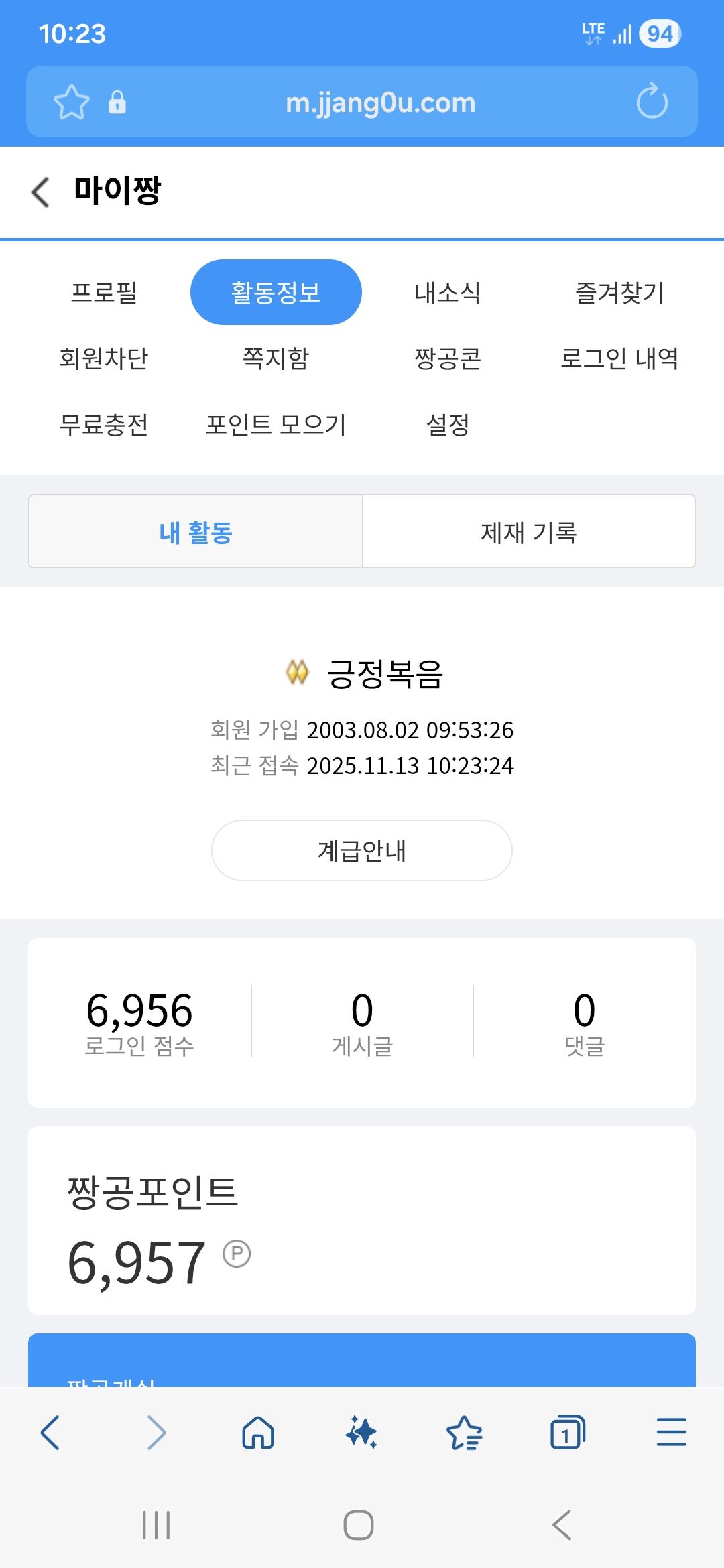Open the browser home page
724x1568 pixels.
tap(258, 1433)
